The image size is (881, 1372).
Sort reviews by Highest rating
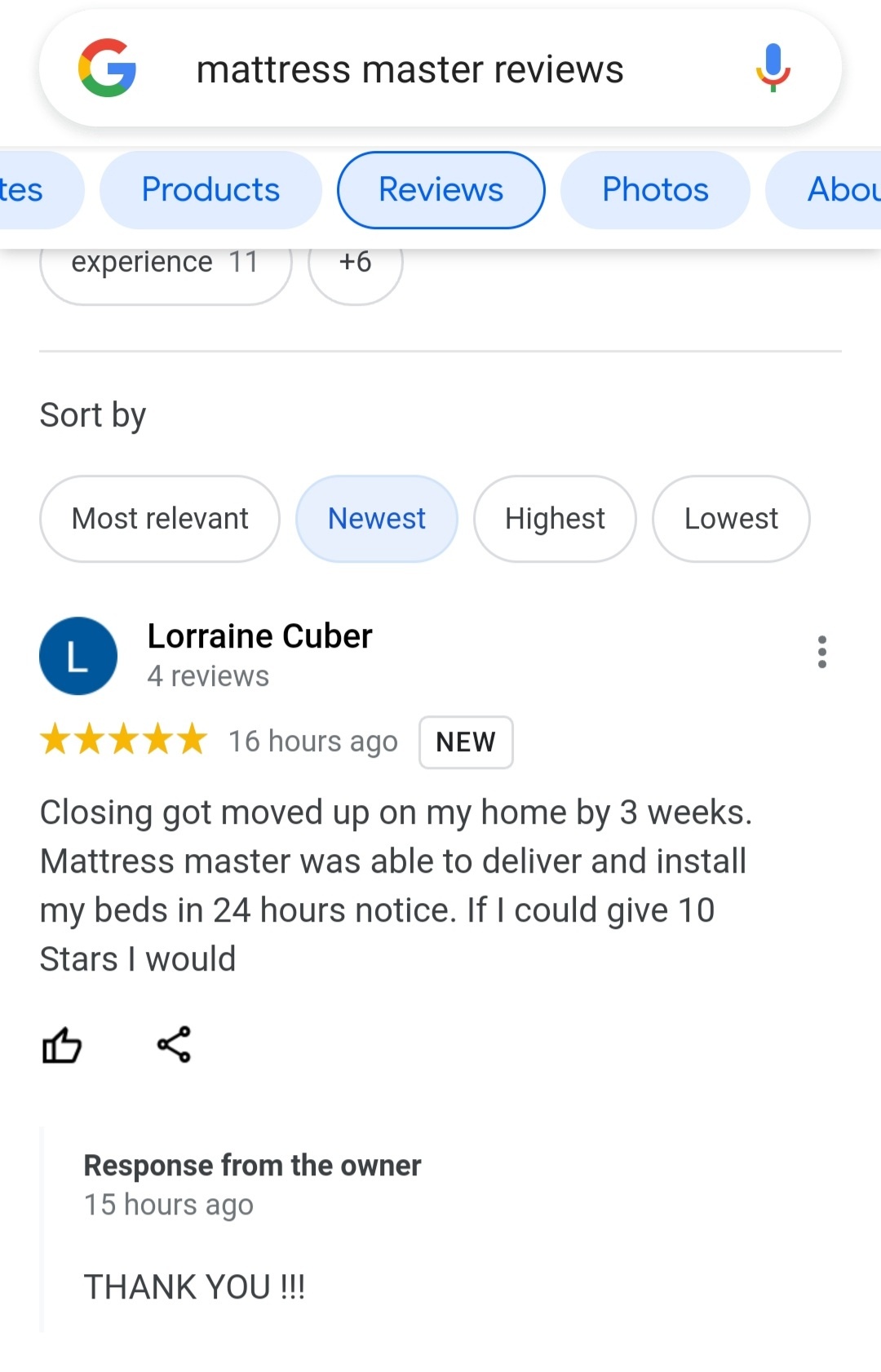(555, 519)
